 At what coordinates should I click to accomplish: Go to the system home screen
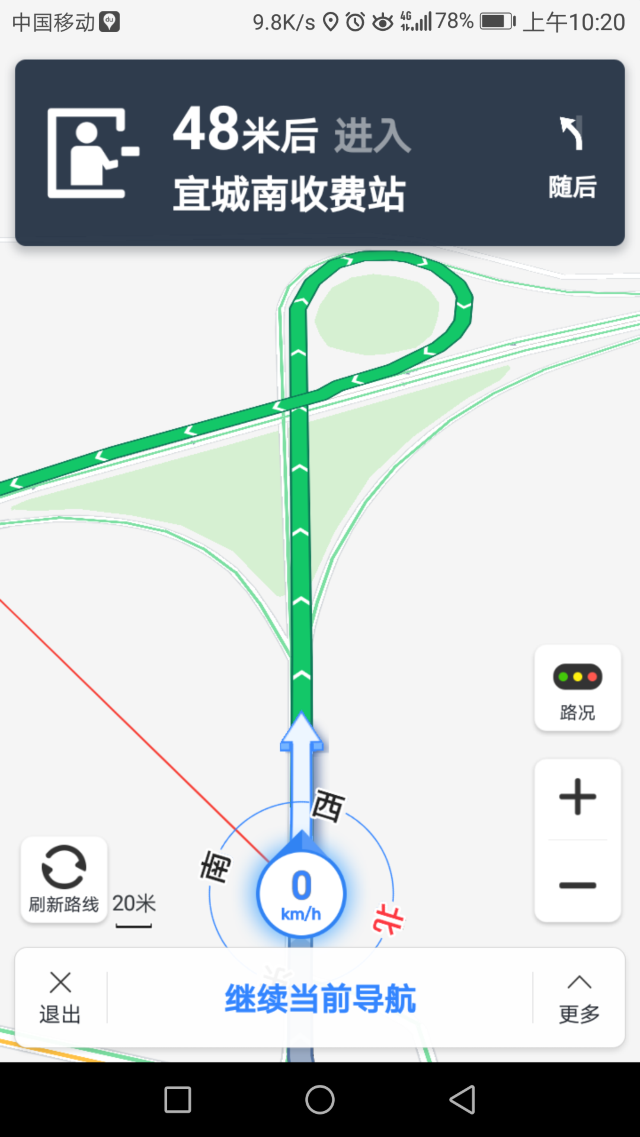[x=320, y=1100]
